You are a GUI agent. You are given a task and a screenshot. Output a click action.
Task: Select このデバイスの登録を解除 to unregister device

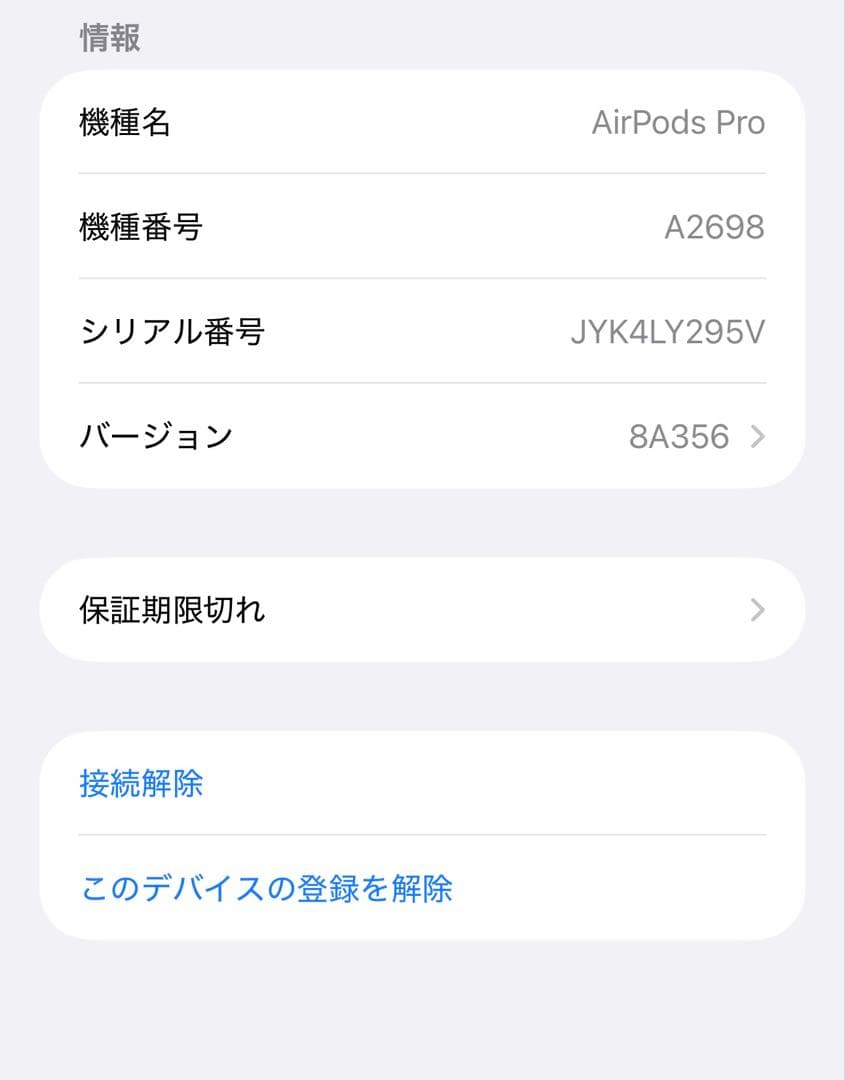[268, 887]
